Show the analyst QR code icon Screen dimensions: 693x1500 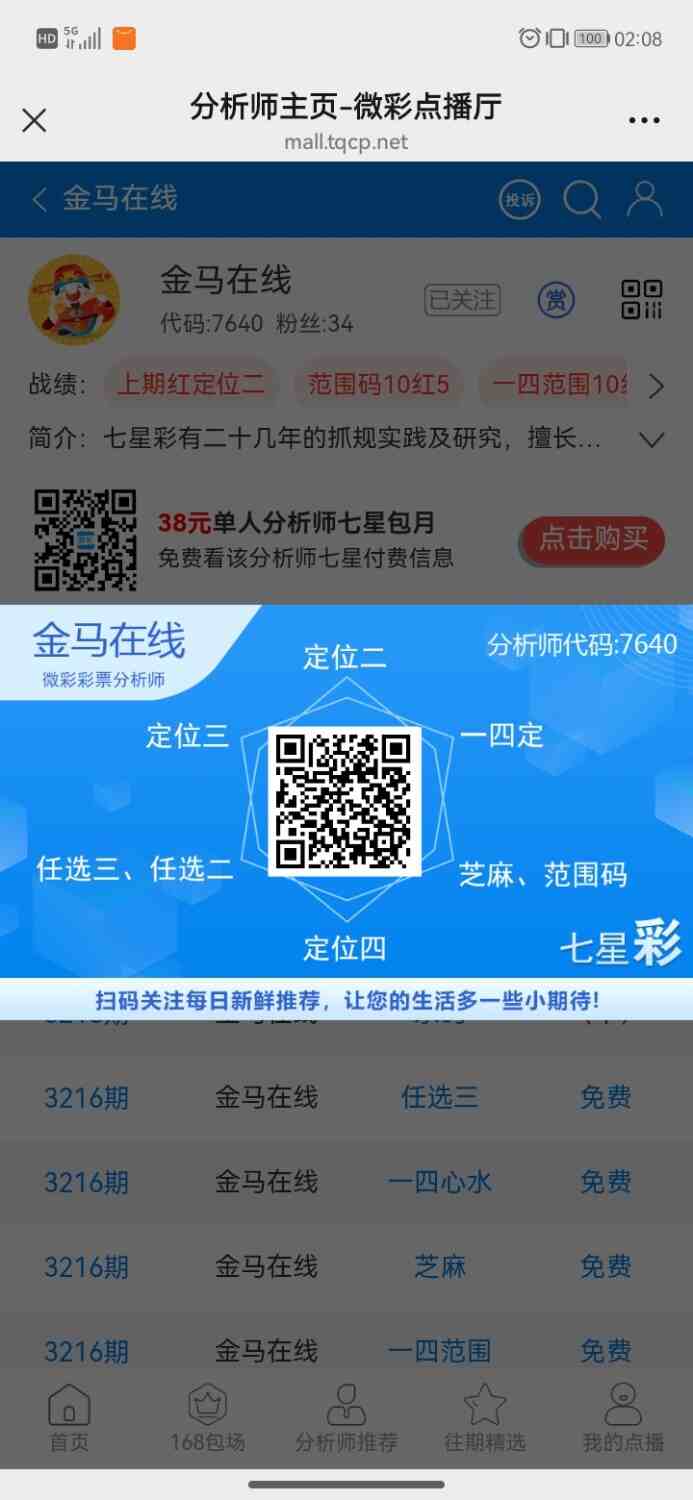click(x=642, y=300)
